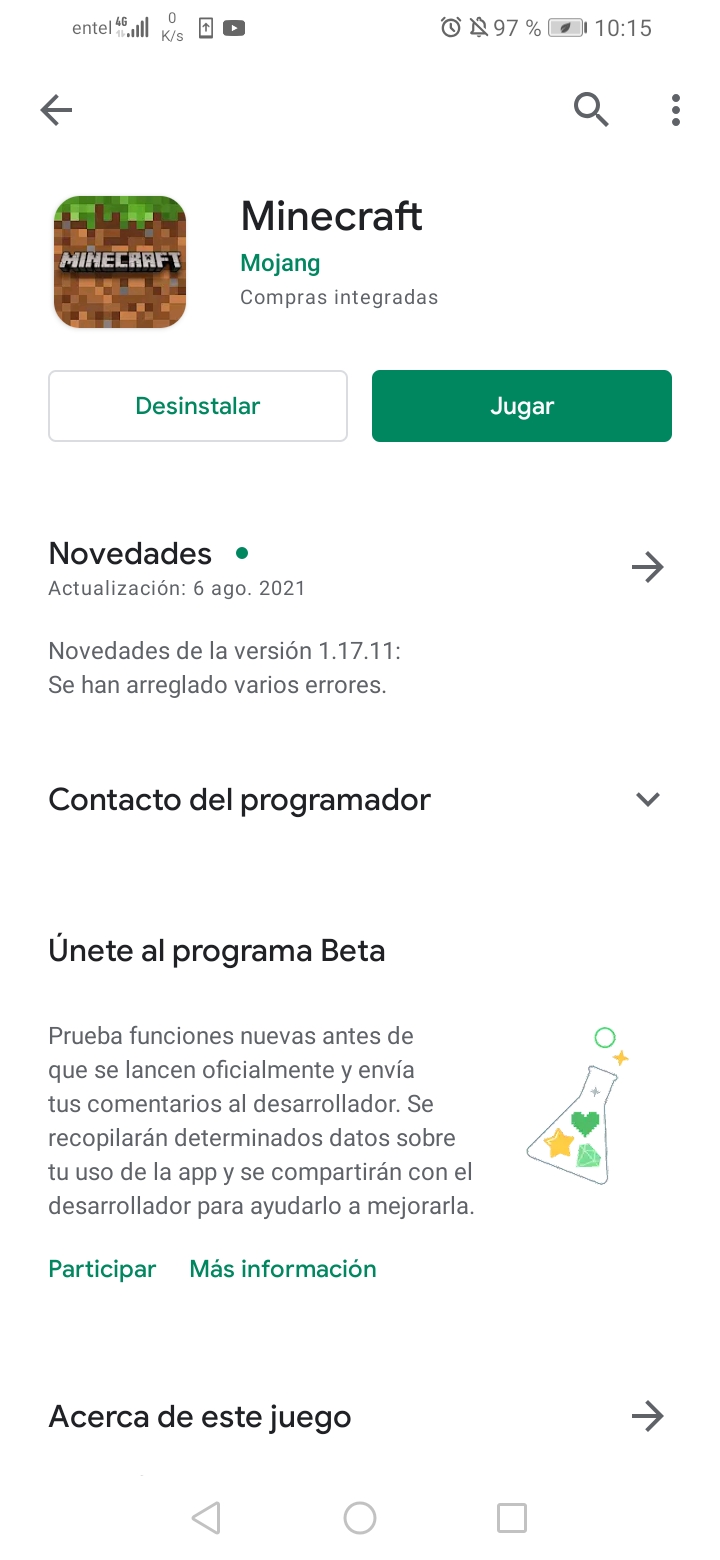Expand Contacto del programador section
720x1560 pixels.
(648, 800)
